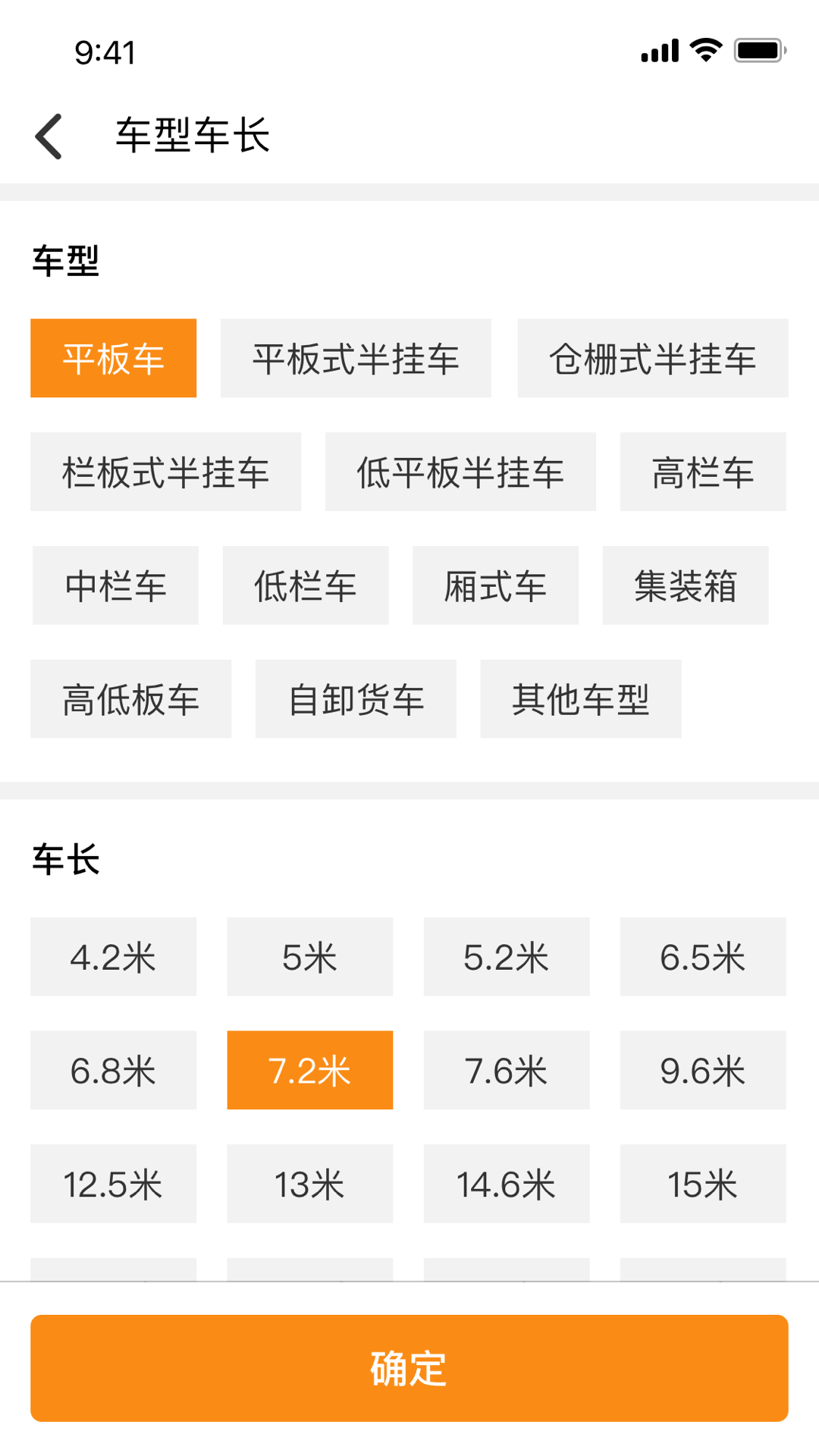Viewport: 819px width, 1456px height.
Task: Pick the 9.6米 length option
Action: [x=702, y=1070]
